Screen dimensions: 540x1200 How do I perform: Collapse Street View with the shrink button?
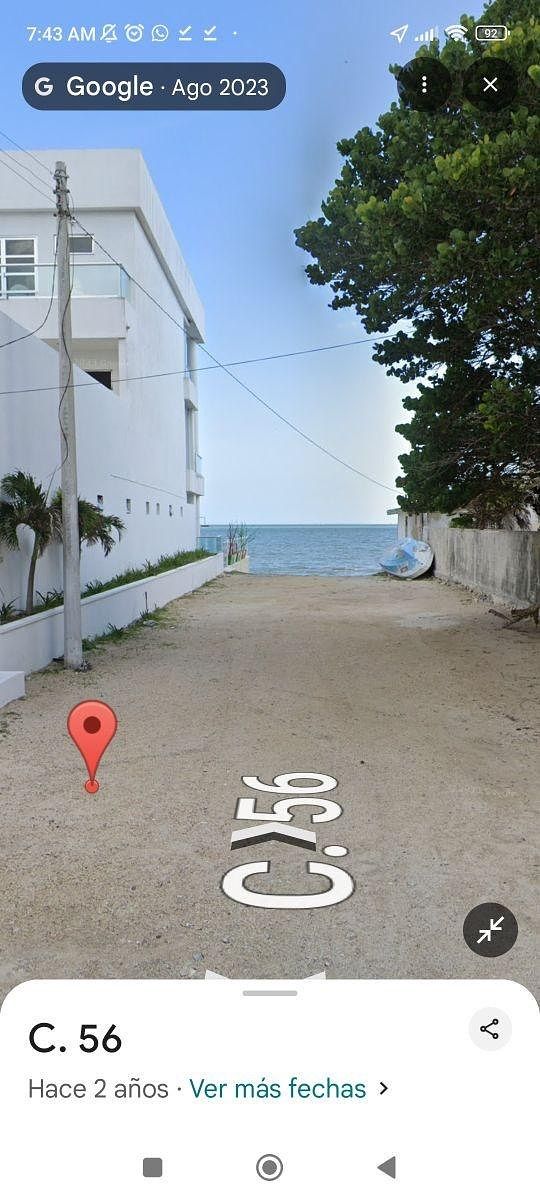click(490, 930)
